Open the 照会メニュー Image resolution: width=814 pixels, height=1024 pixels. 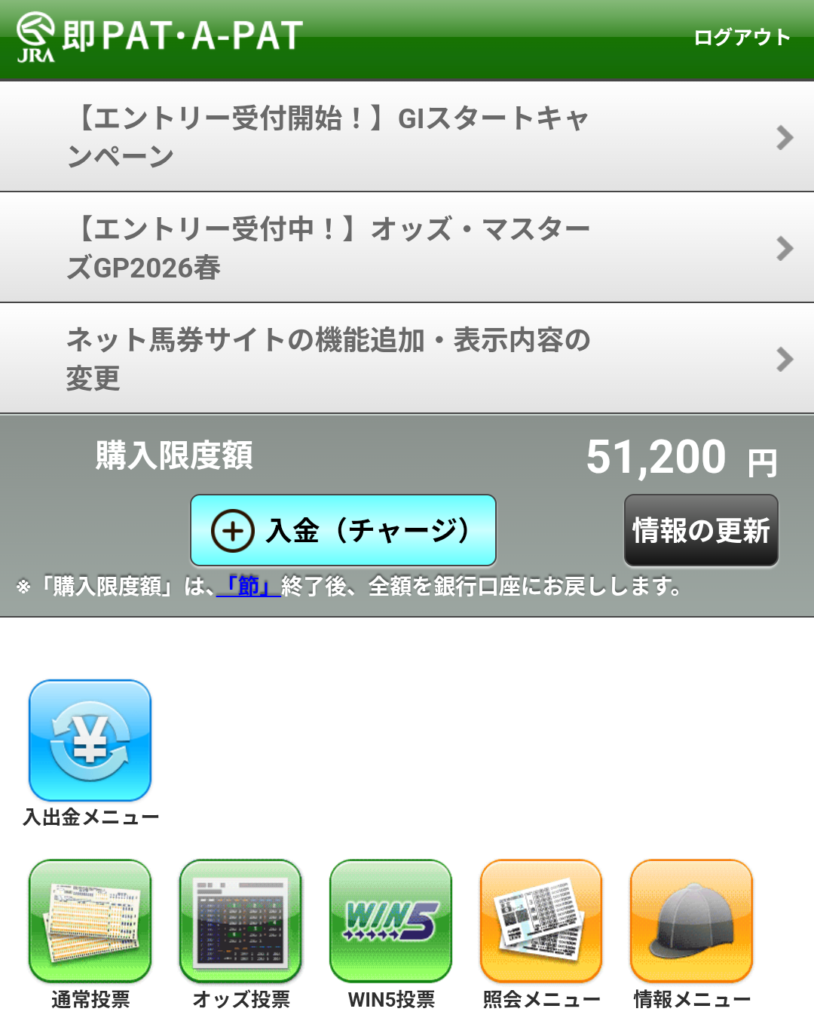[x=541, y=921]
